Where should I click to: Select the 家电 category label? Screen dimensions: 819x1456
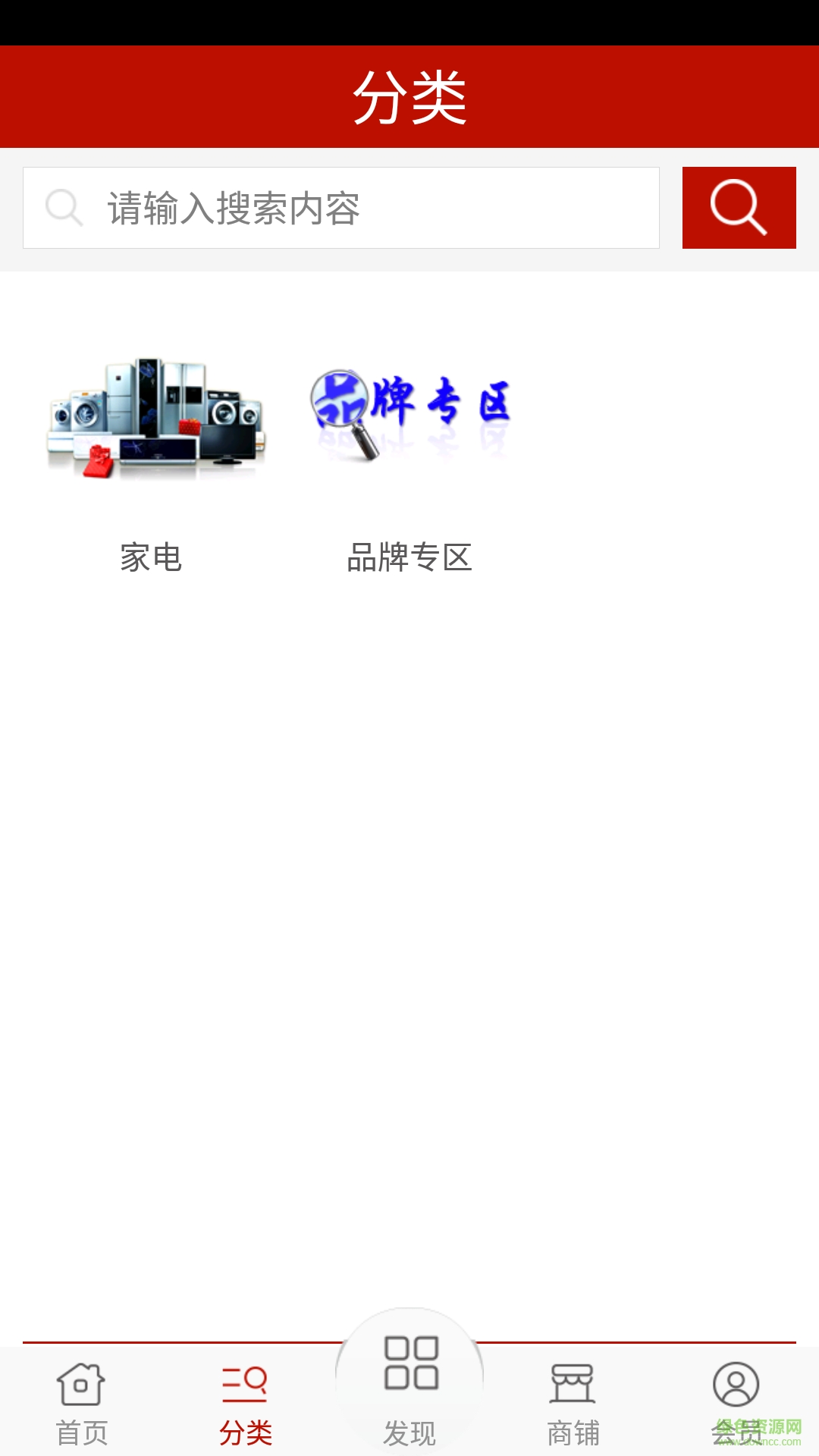(150, 556)
